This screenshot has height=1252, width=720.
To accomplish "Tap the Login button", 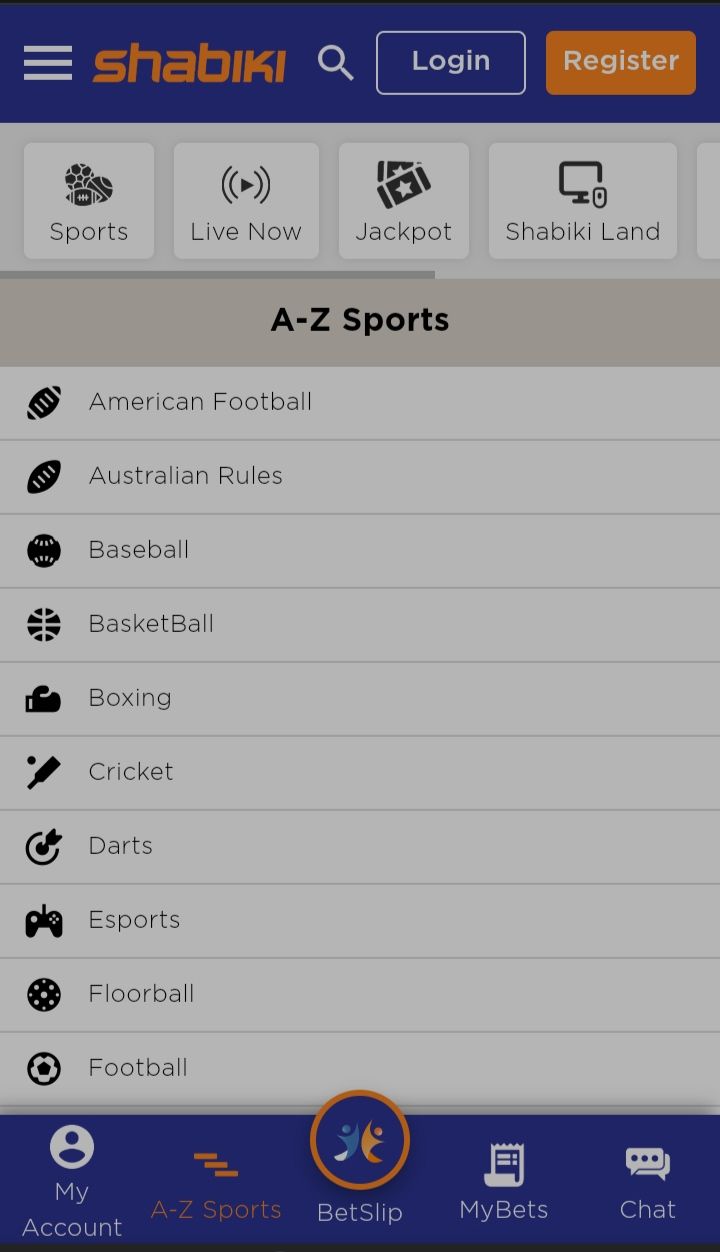I will (451, 62).
